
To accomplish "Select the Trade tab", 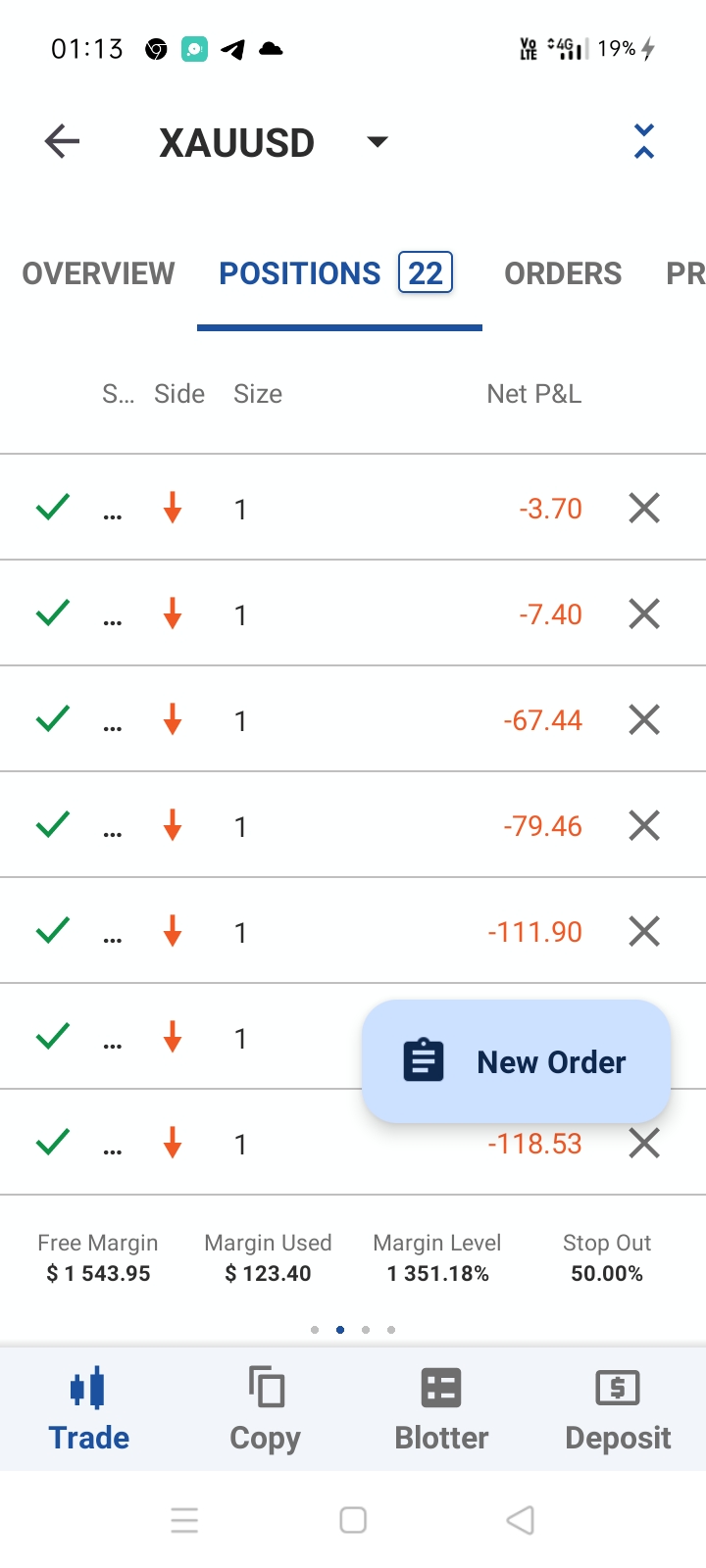I will click(x=88, y=1410).
